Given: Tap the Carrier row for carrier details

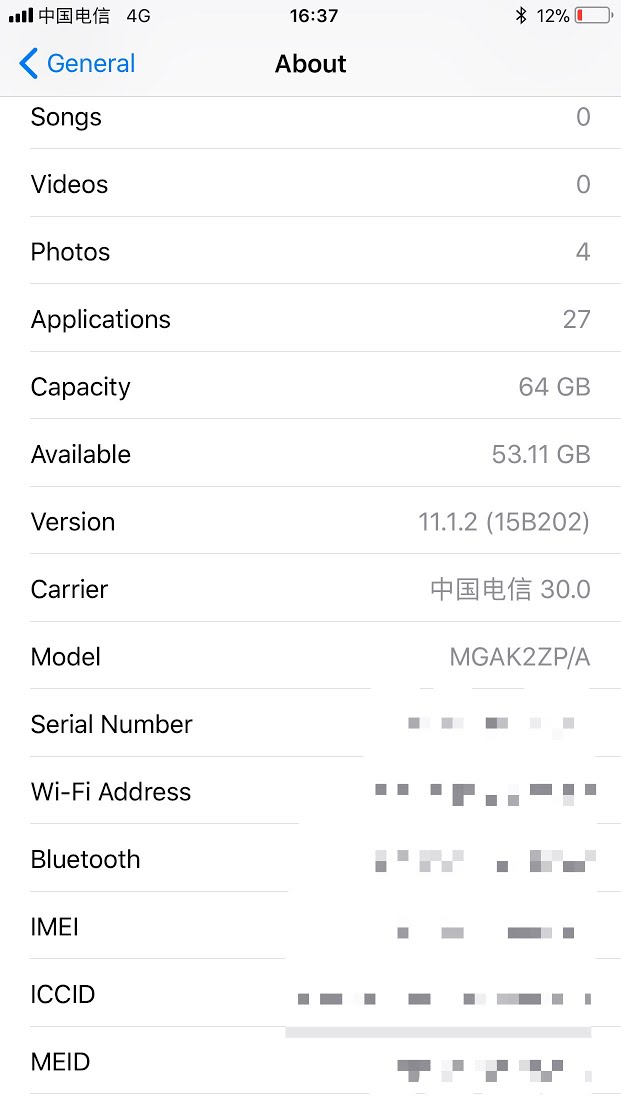Looking at the screenshot, I should pos(310,589).
